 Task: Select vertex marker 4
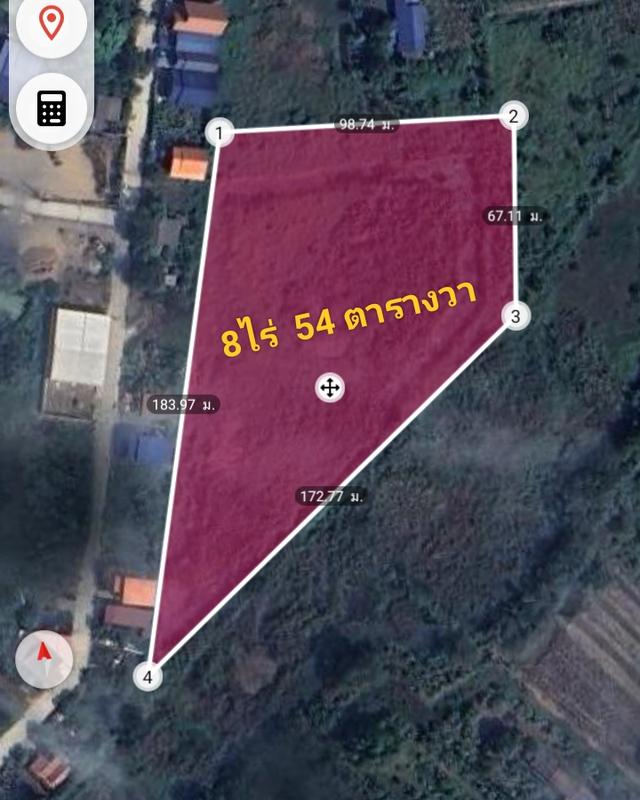click(148, 677)
